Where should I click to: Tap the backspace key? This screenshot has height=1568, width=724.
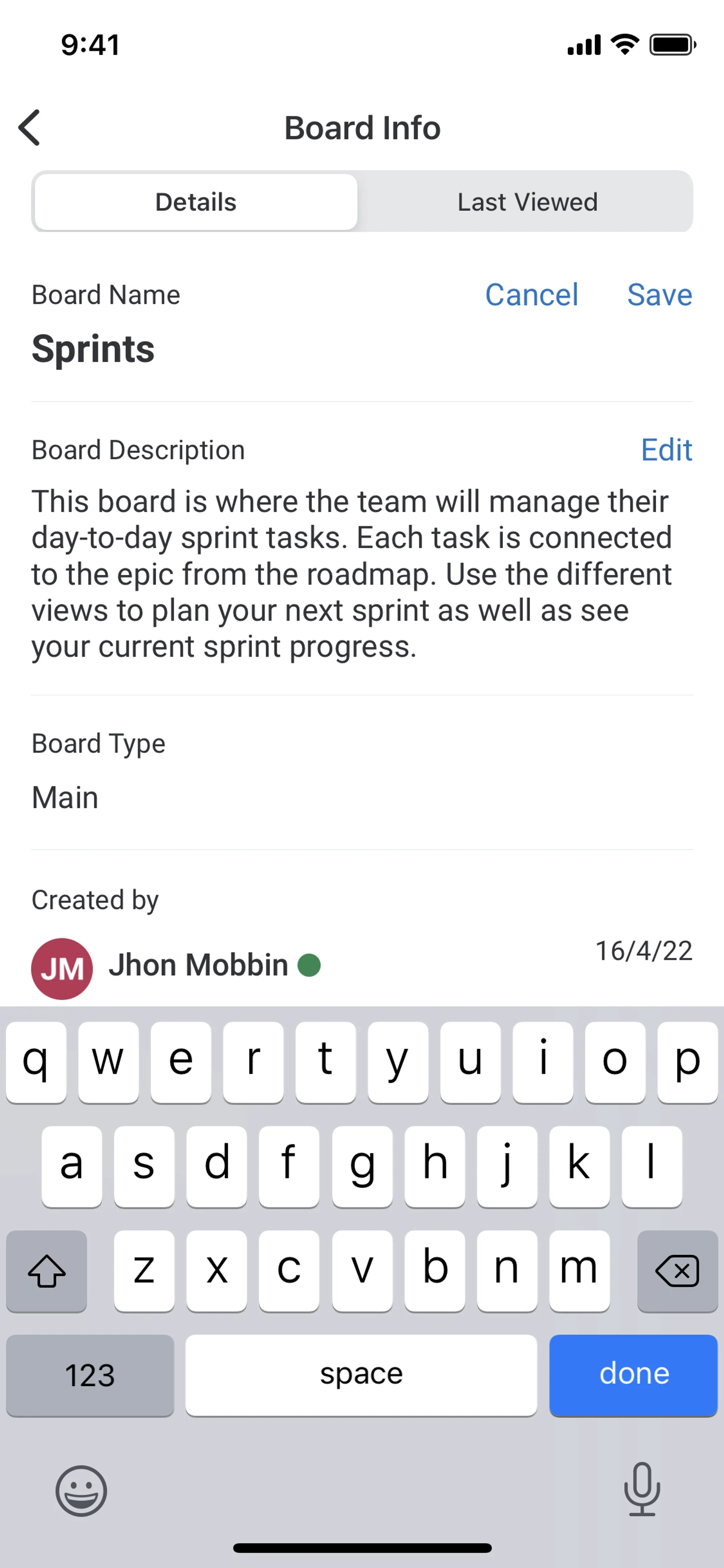point(676,1271)
